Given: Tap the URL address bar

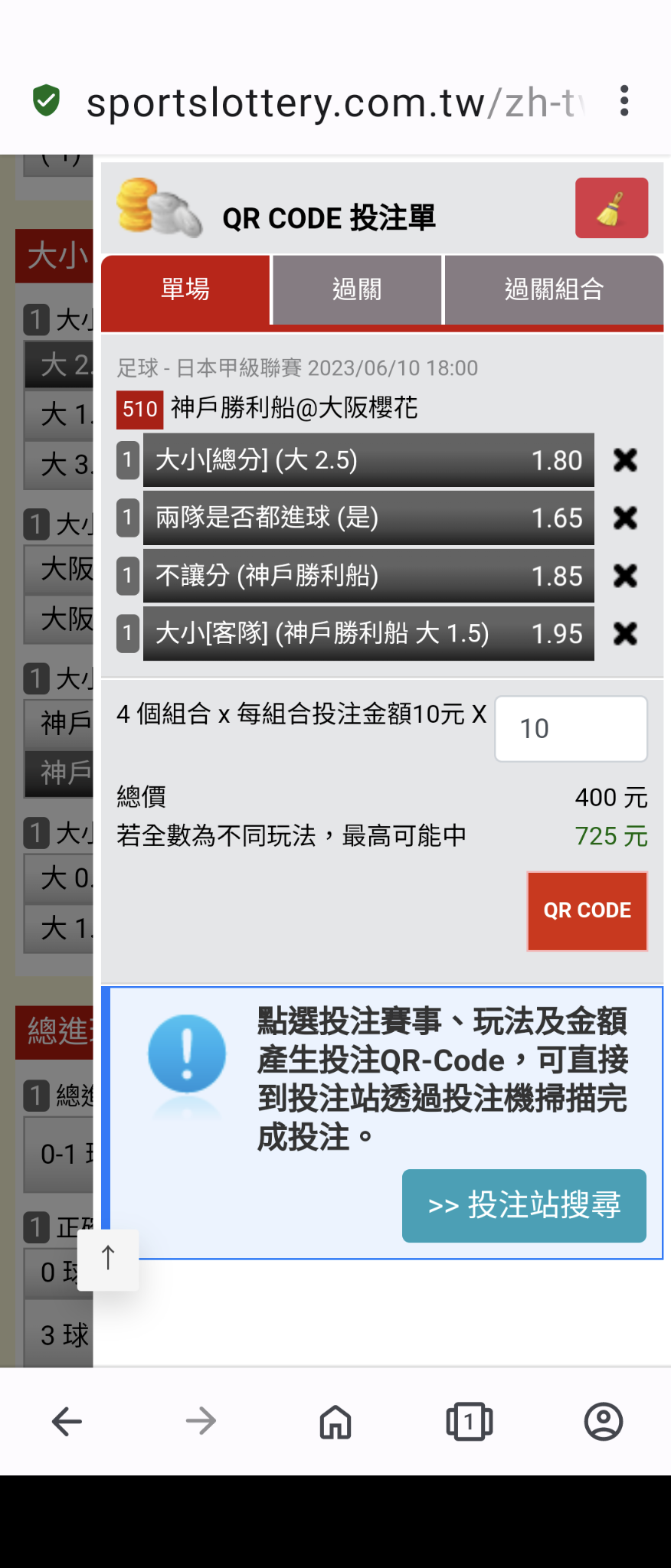Looking at the screenshot, I should coord(329,103).
